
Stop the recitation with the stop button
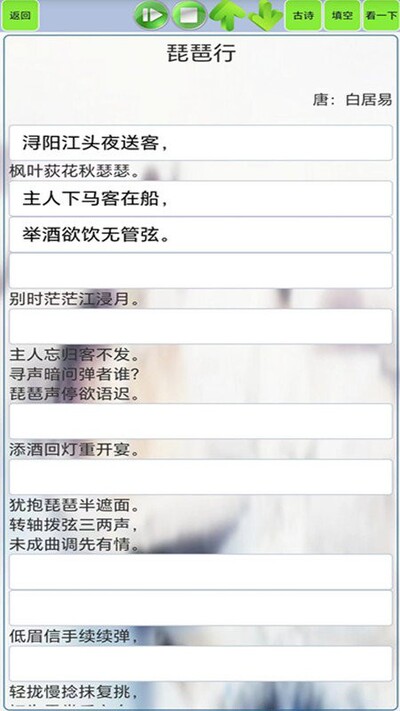pyautogui.click(x=189, y=15)
